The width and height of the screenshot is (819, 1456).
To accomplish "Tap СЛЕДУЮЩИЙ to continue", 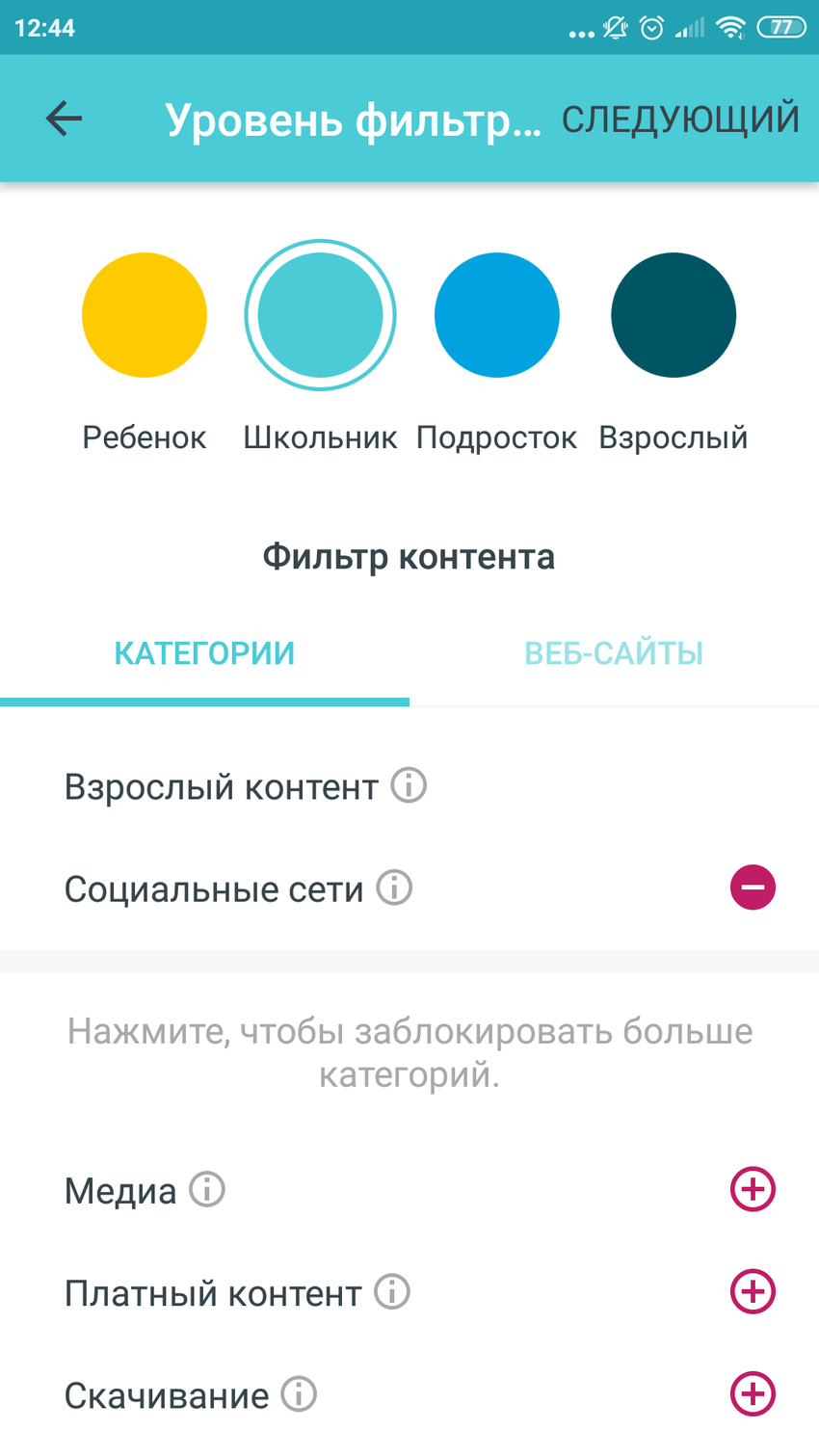I will pos(680,119).
